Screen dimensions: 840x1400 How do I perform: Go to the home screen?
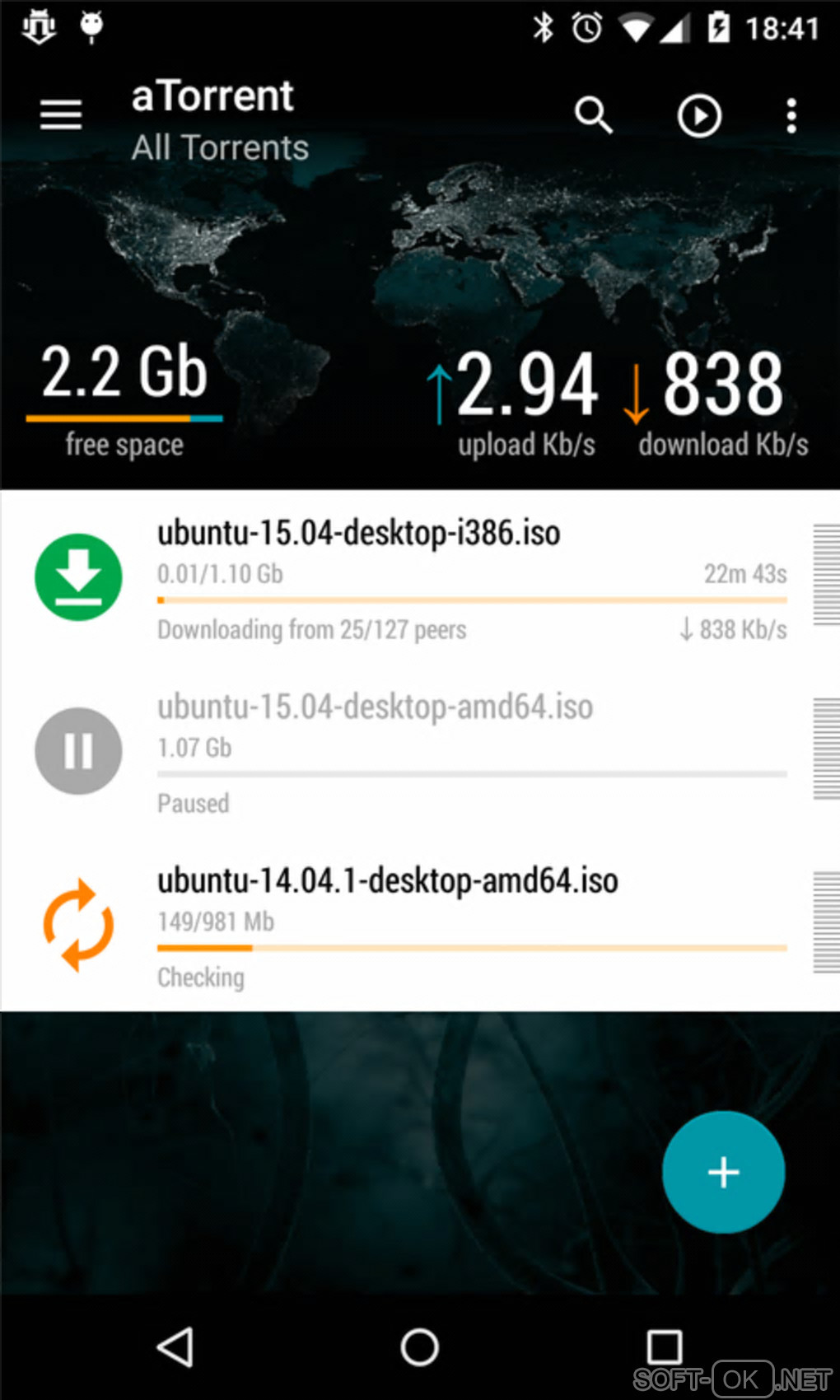[x=420, y=1347]
